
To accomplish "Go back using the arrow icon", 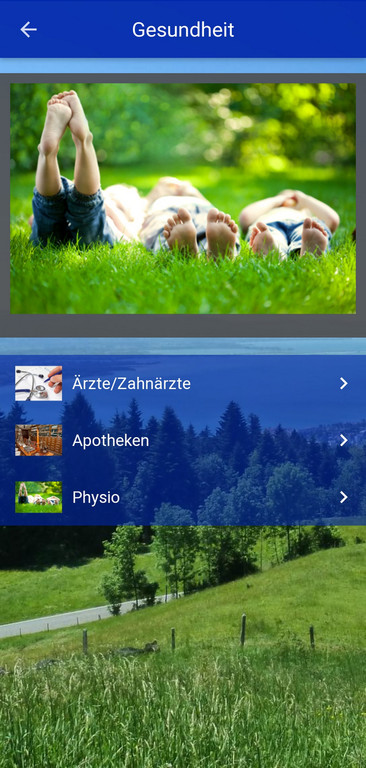I will point(28,30).
